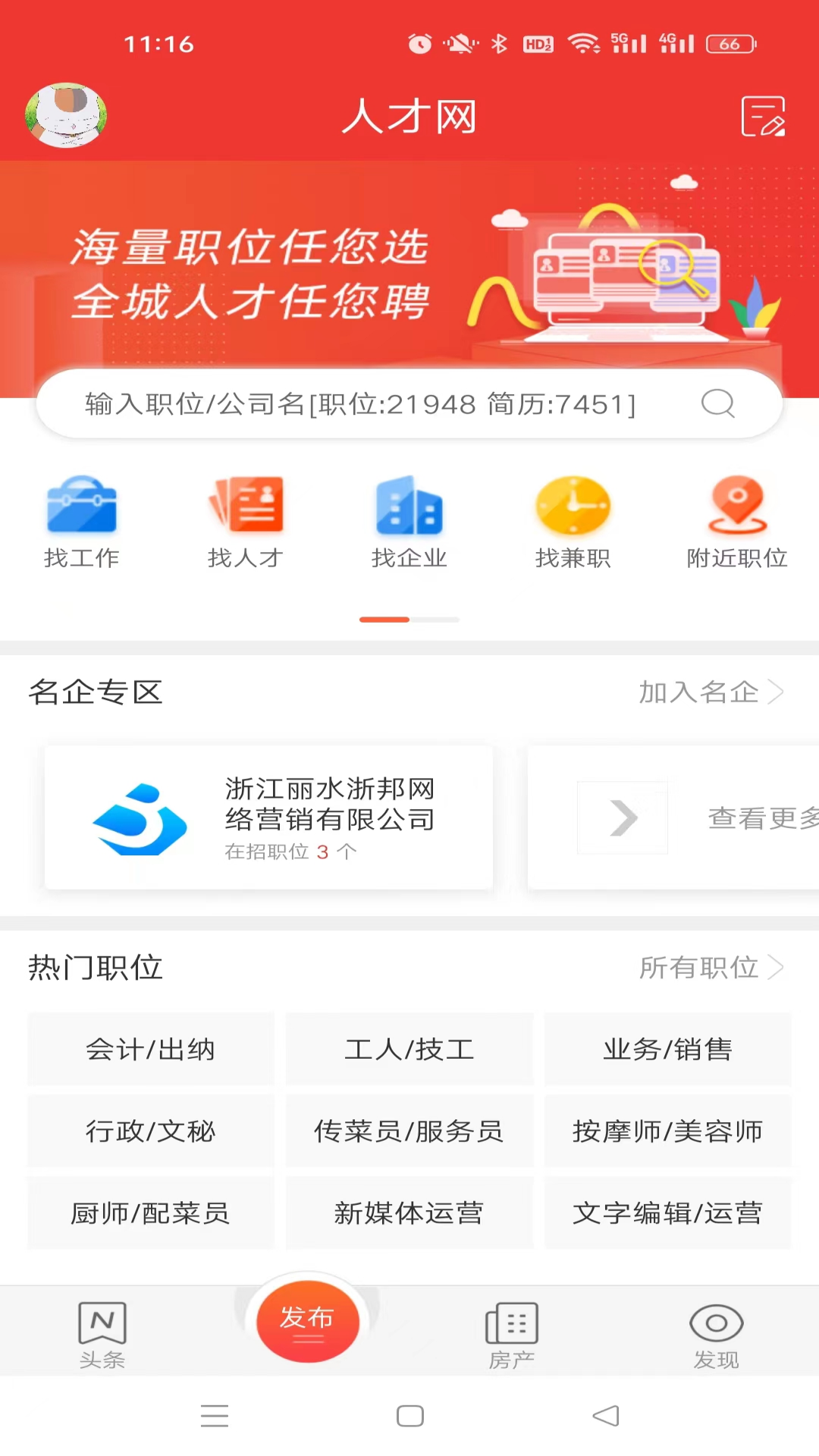Open 找人才 resume icon
819x1456 pixels.
245,504
